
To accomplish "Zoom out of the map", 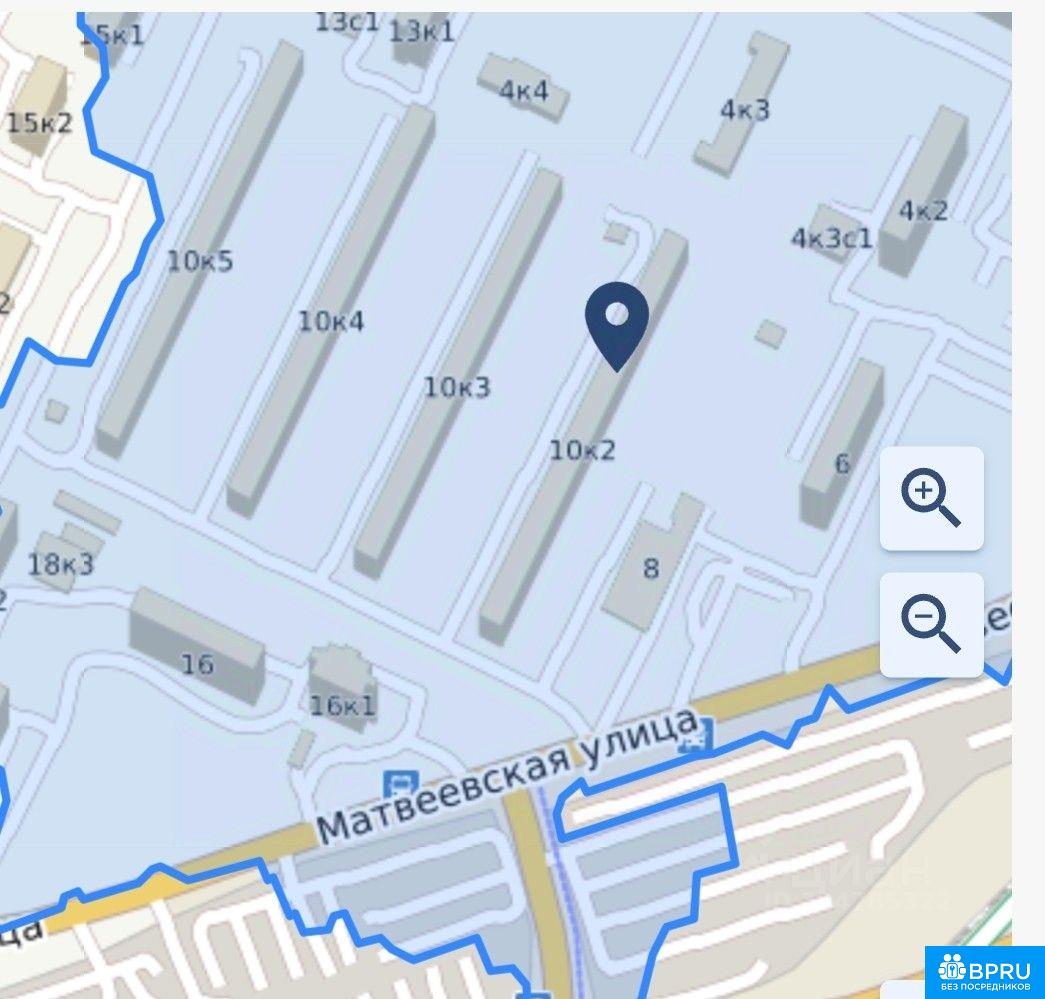I will [x=931, y=624].
